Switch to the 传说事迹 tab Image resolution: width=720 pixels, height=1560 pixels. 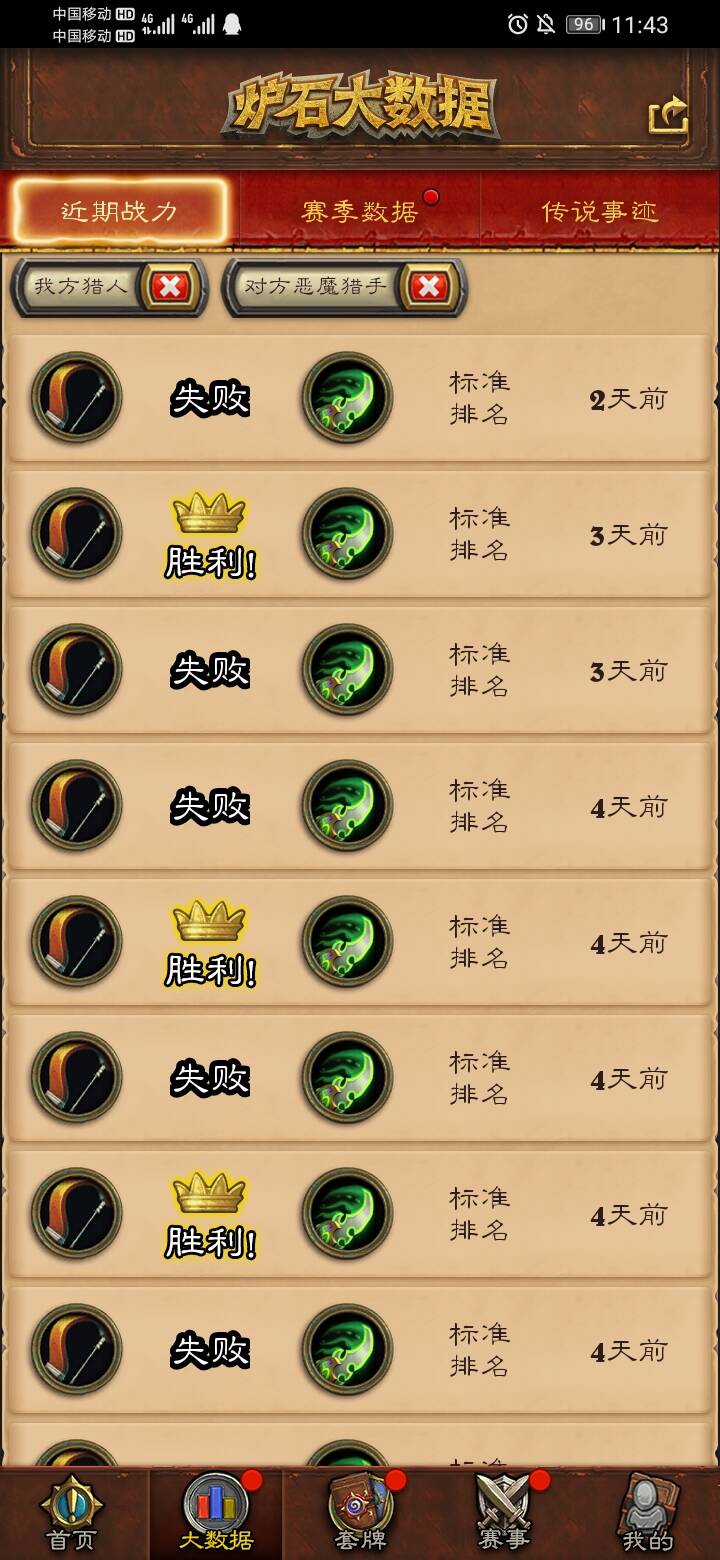click(599, 211)
